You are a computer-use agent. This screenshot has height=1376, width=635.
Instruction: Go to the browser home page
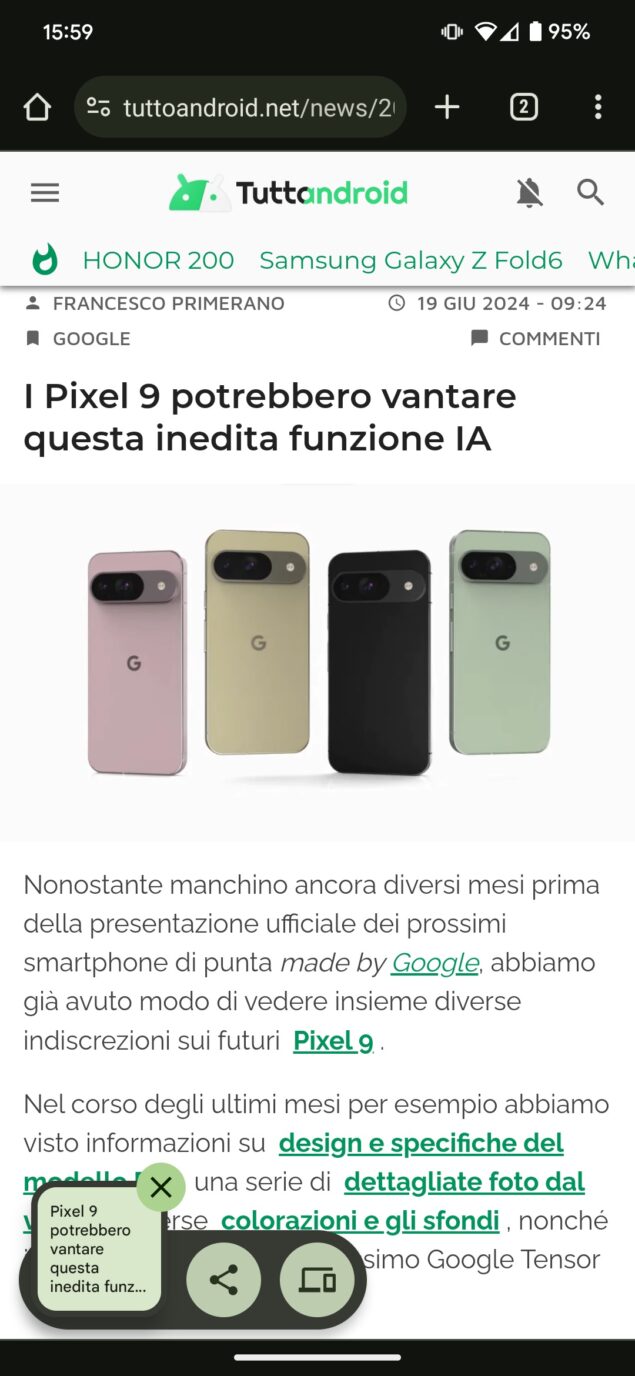pyautogui.click(x=37, y=107)
